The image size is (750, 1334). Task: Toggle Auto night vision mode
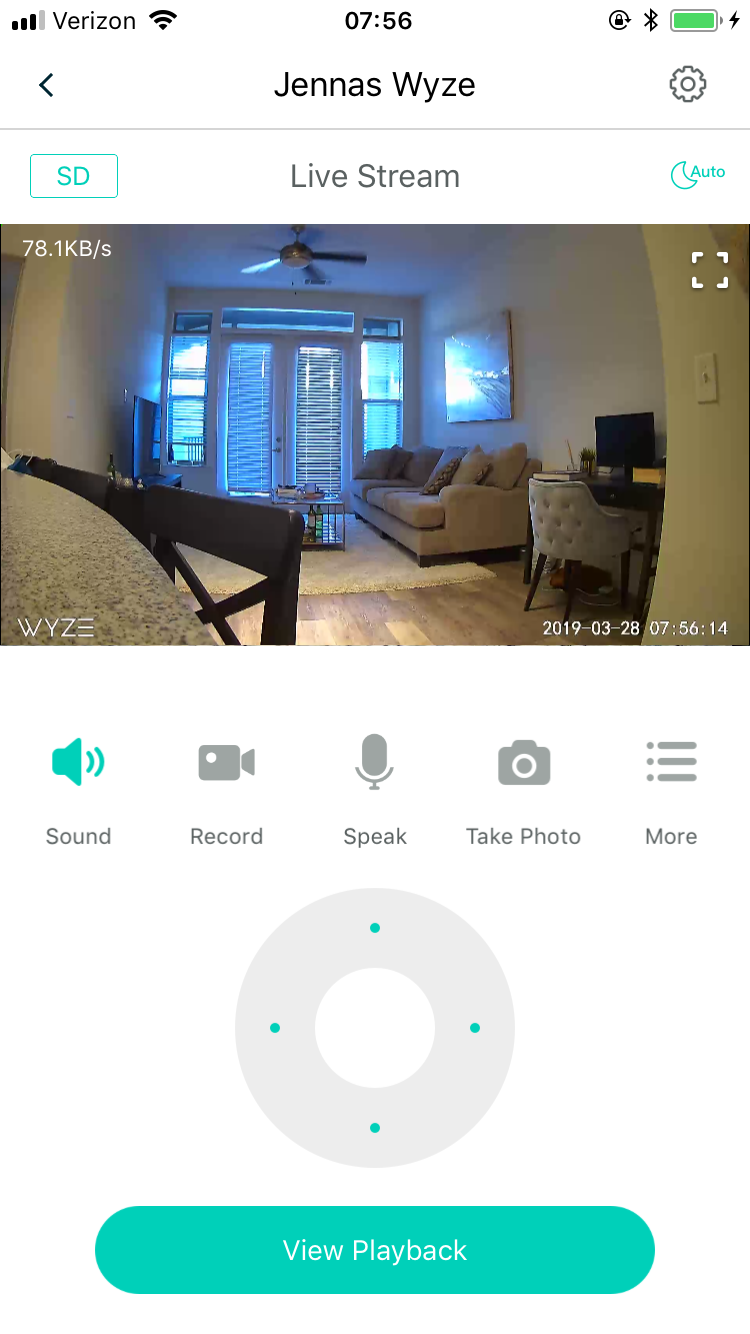point(697,175)
